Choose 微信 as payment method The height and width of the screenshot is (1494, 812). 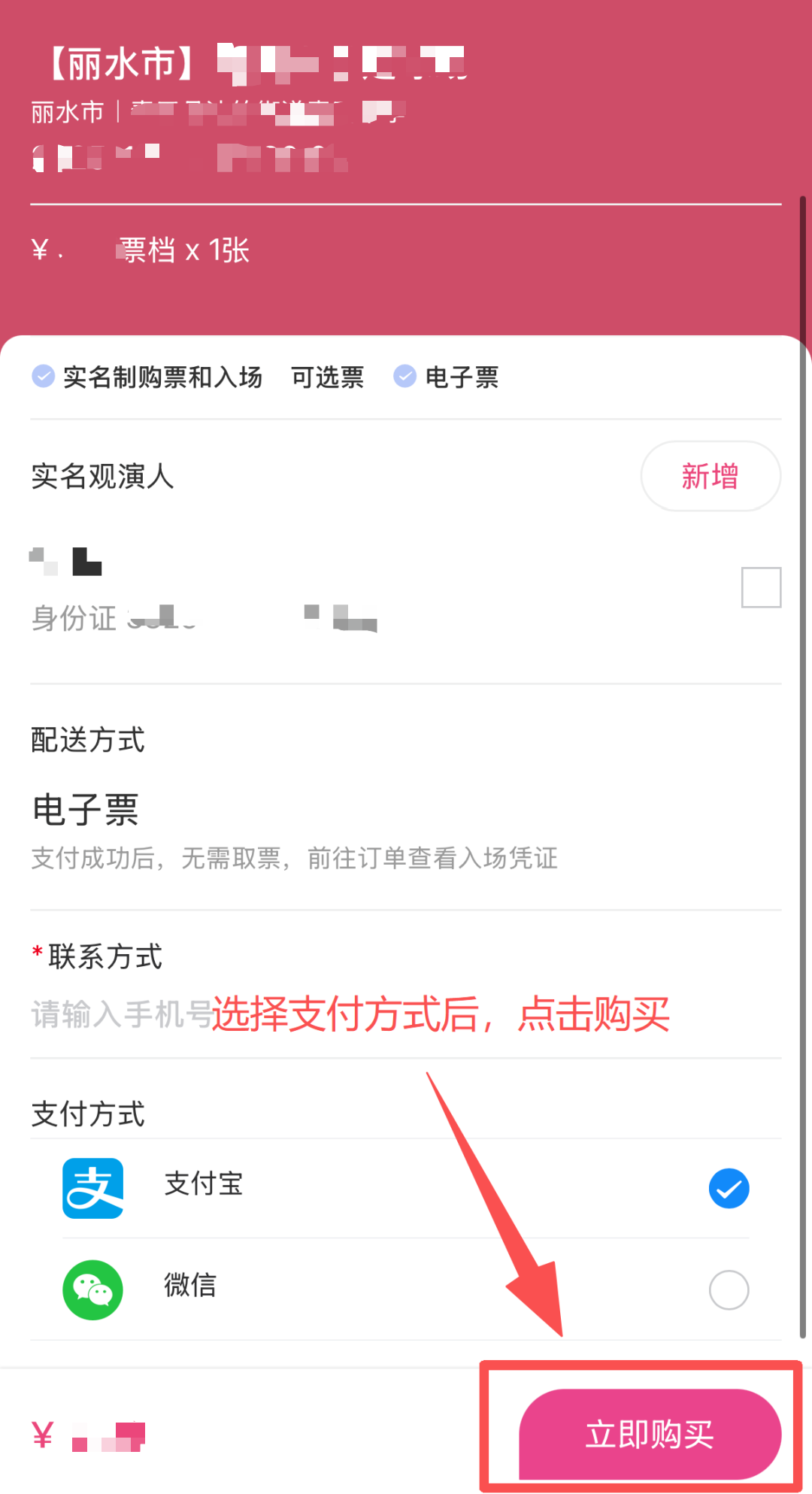(728, 1290)
